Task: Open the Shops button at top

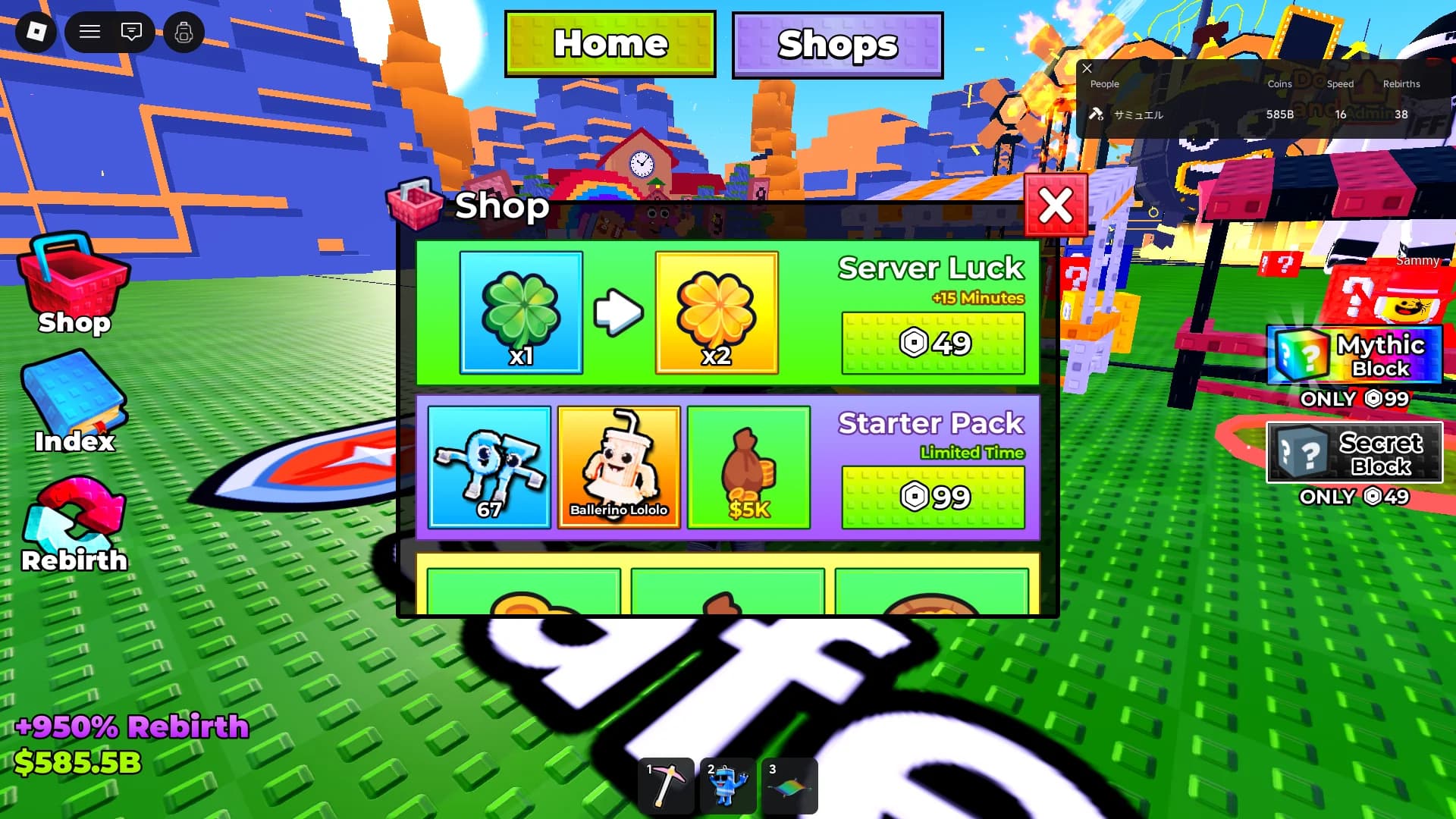Action: (837, 45)
